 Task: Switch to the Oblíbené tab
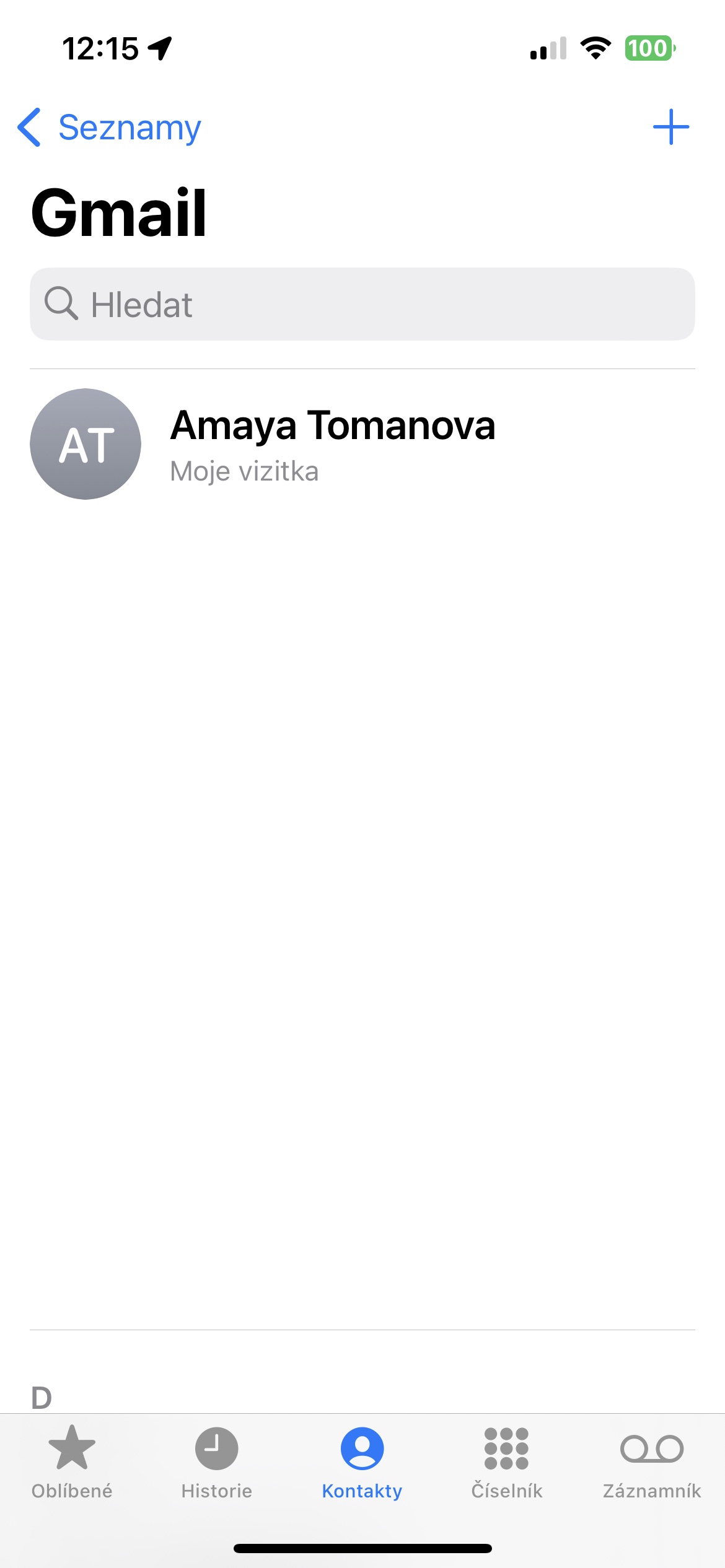pyautogui.click(x=72, y=1461)
